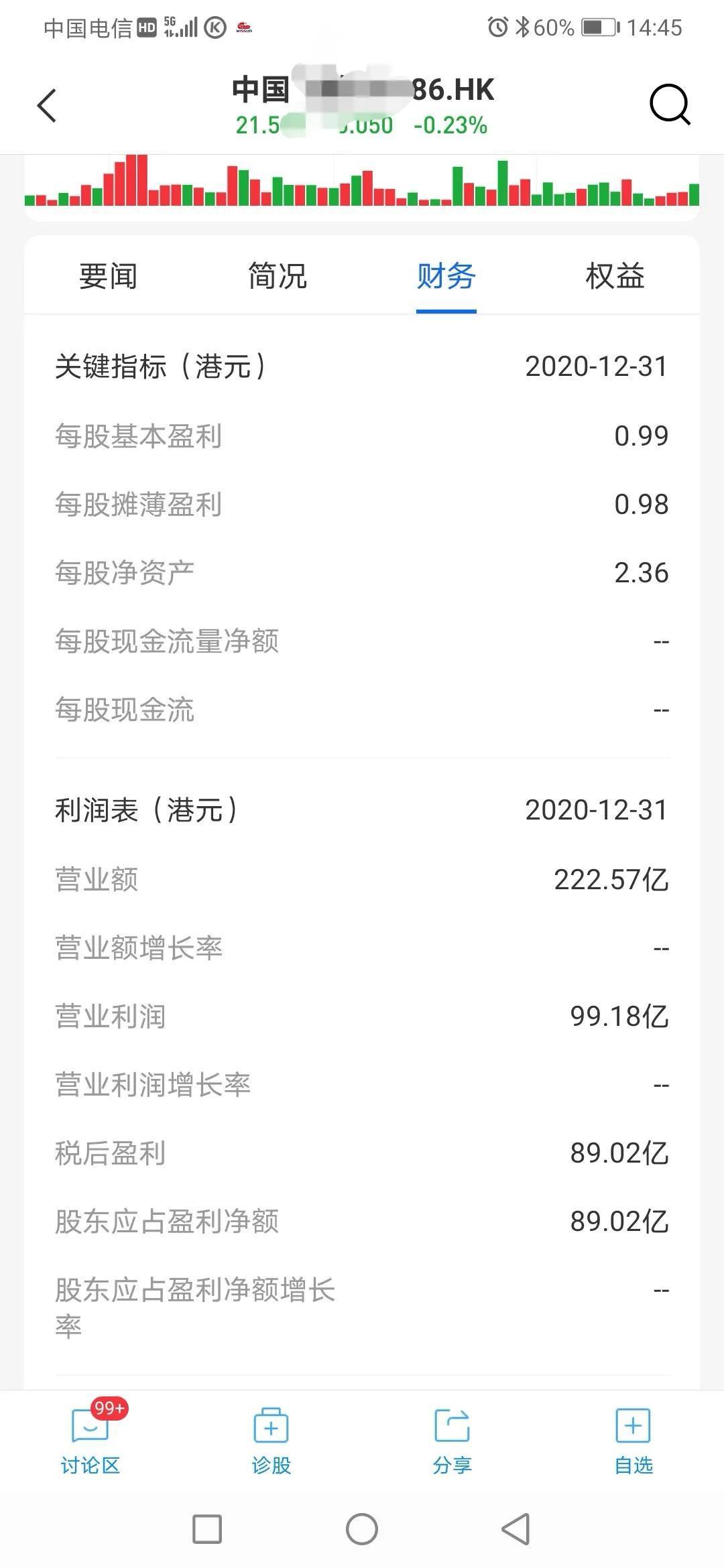Tap the system home button

(x=362, y=1529)
